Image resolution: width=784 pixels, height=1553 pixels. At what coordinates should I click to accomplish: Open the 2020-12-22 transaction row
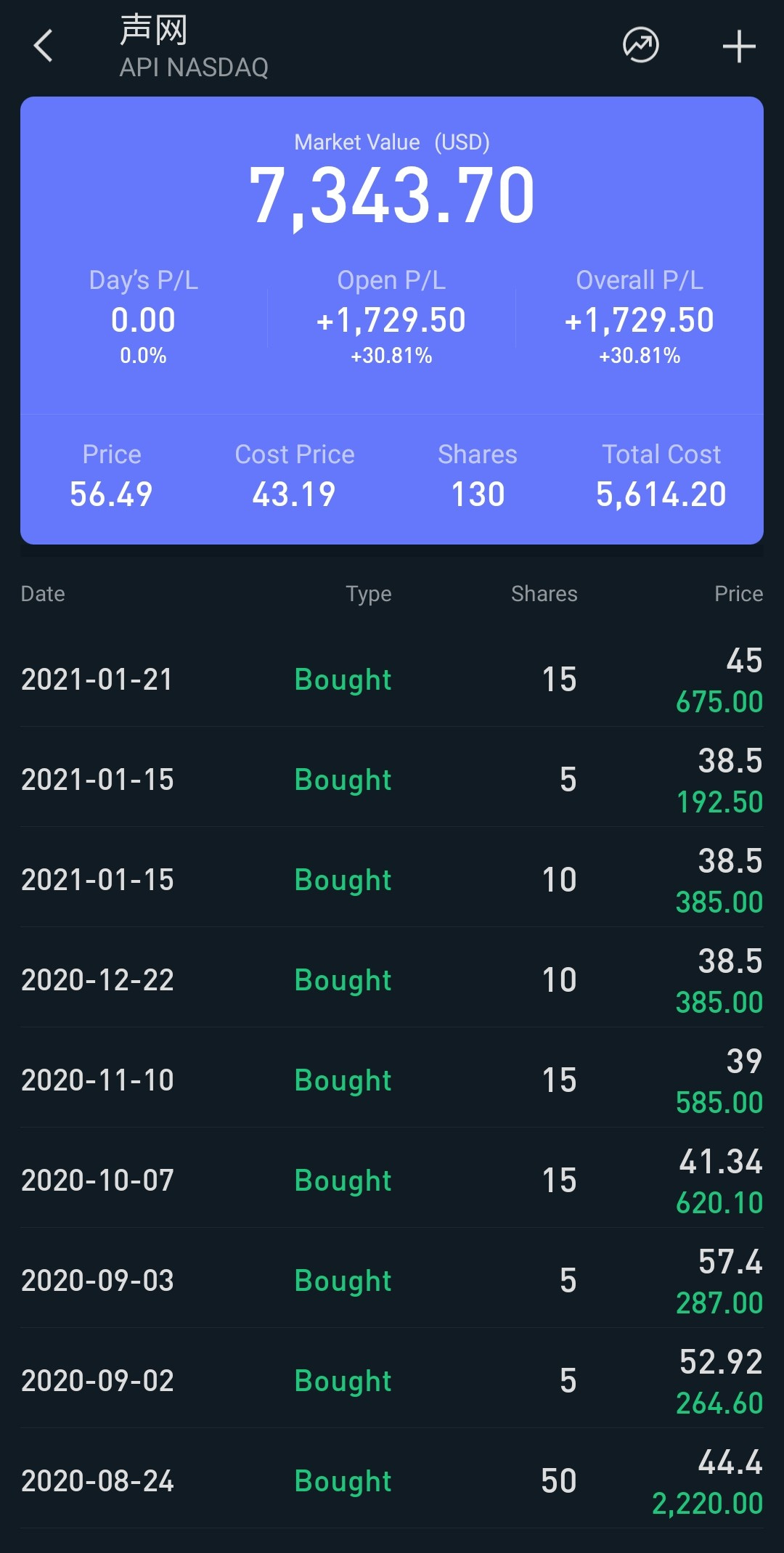click(x=392, y=980)
